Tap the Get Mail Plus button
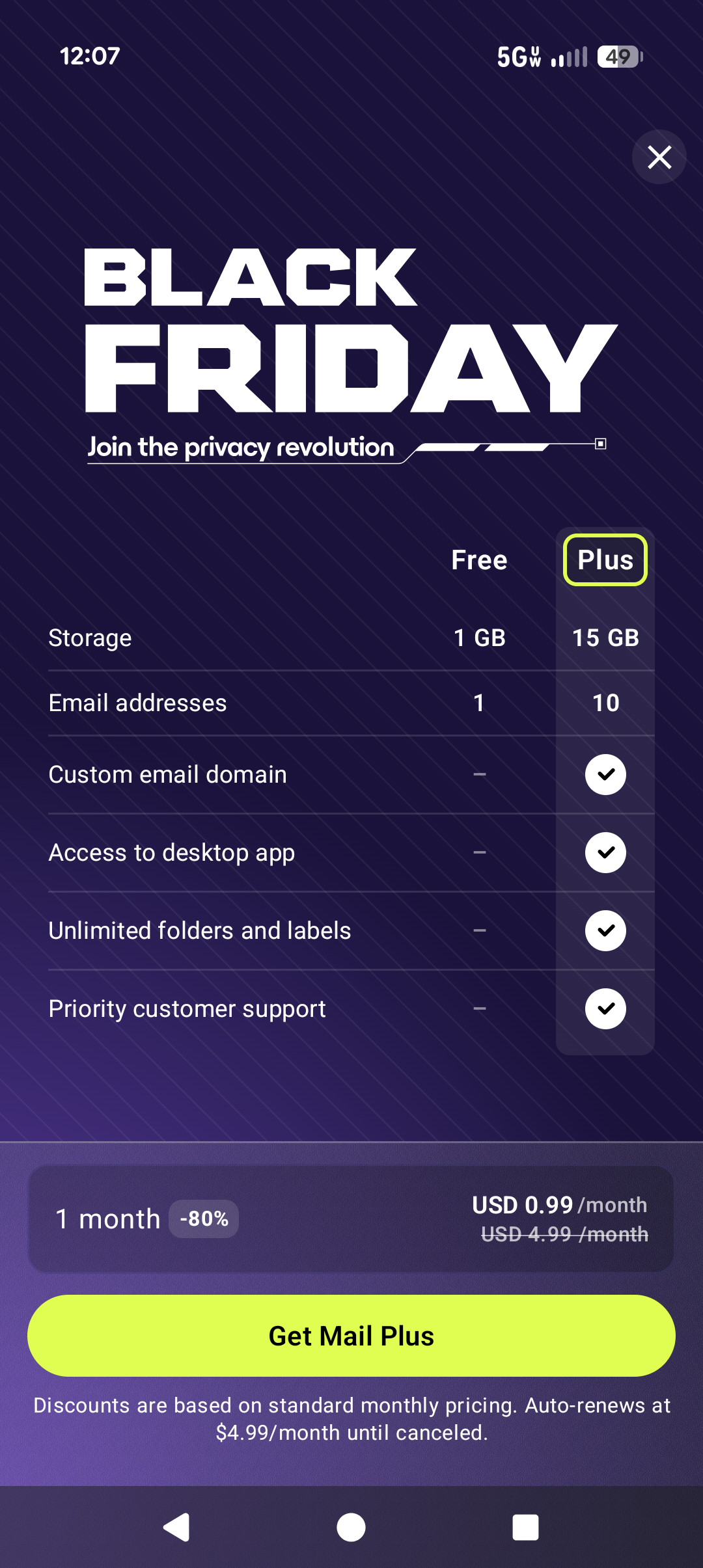 tap(351, 1336)
